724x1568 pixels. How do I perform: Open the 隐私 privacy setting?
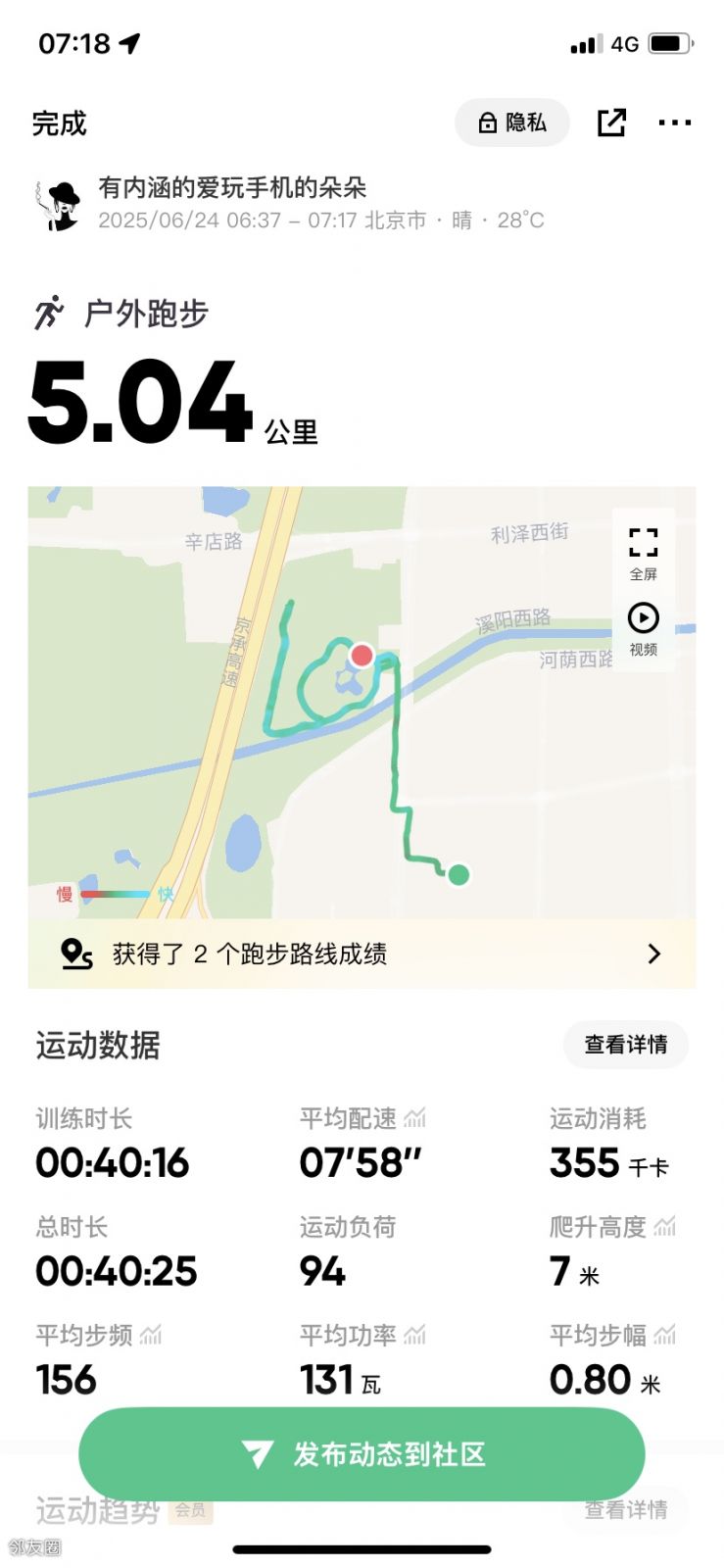coord(511,122)
